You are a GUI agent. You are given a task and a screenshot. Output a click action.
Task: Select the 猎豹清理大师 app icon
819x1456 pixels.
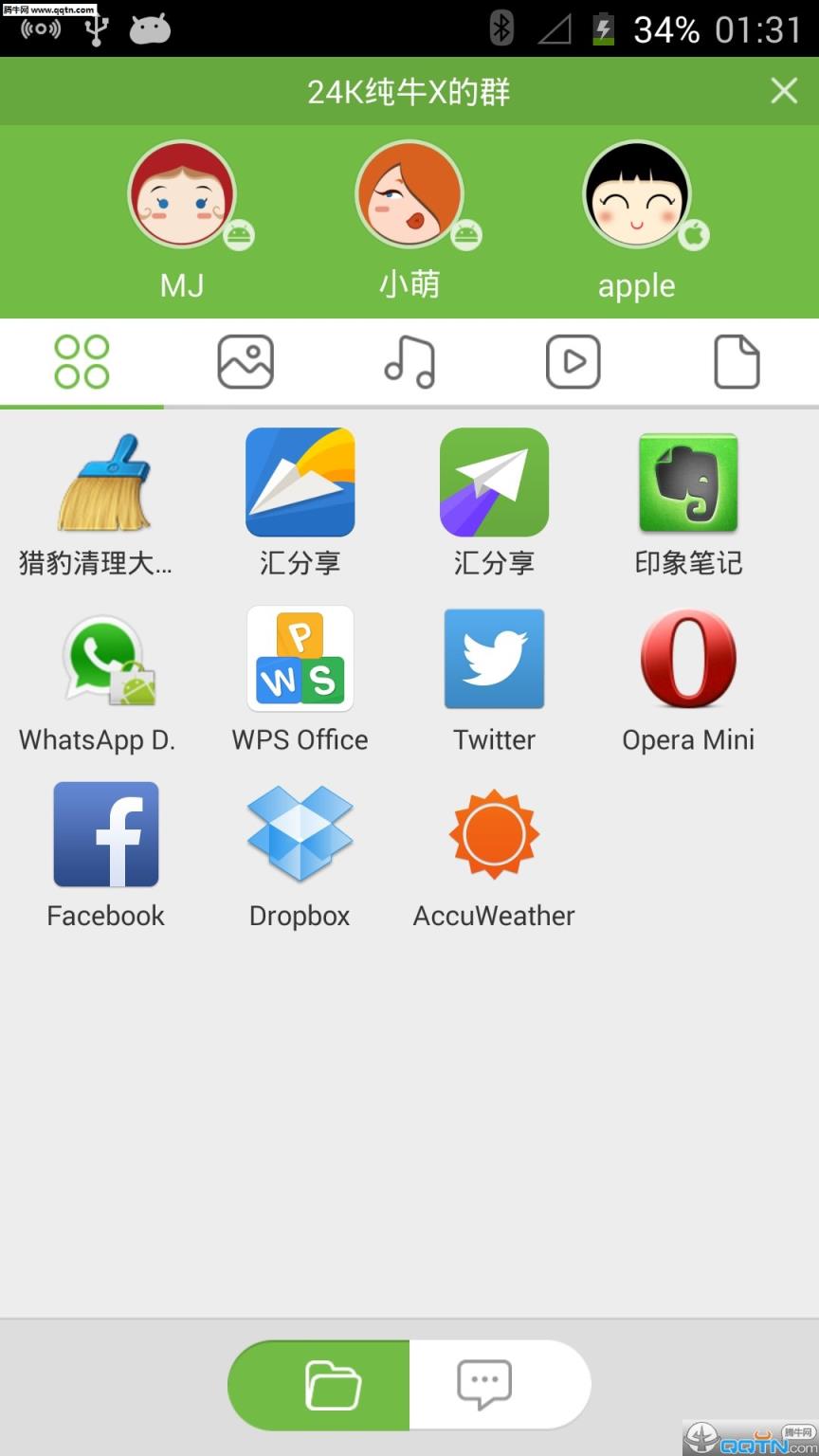coord(104,482)
